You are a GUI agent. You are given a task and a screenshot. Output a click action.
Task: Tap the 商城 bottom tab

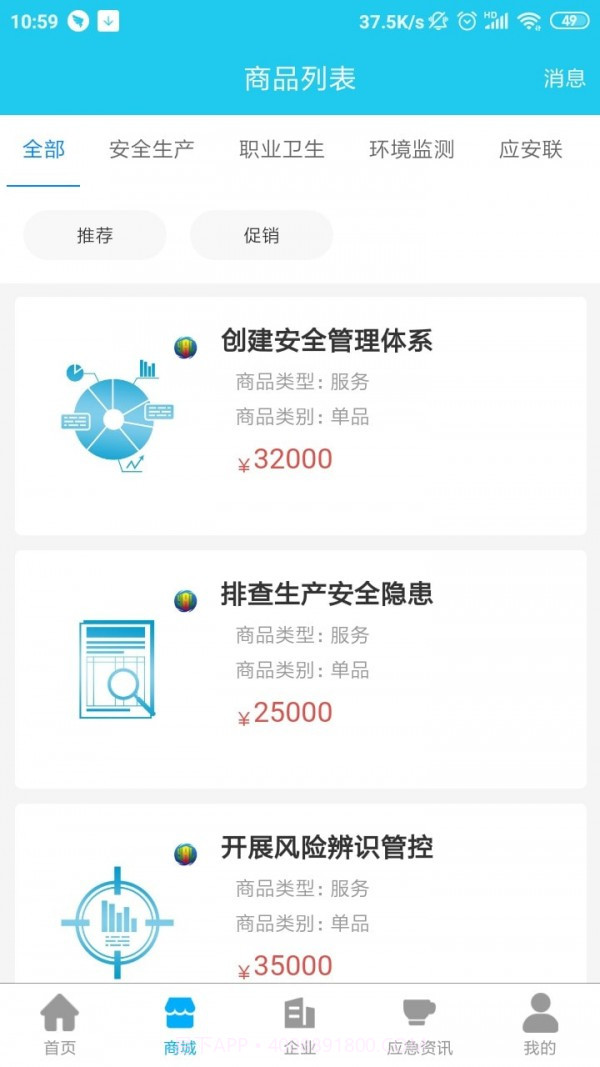(x=180, y=1026)
